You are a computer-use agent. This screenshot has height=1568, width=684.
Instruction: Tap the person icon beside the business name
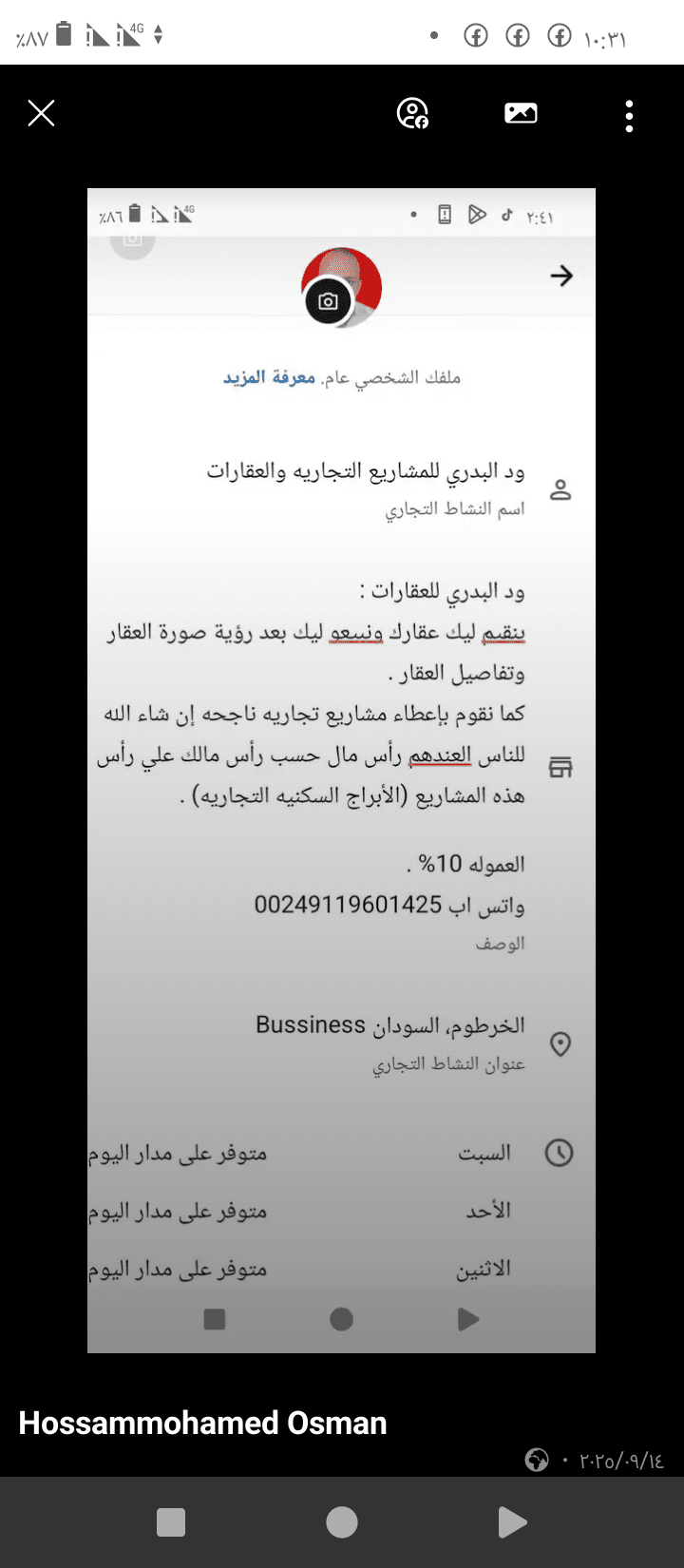click(x=560, y=489)
